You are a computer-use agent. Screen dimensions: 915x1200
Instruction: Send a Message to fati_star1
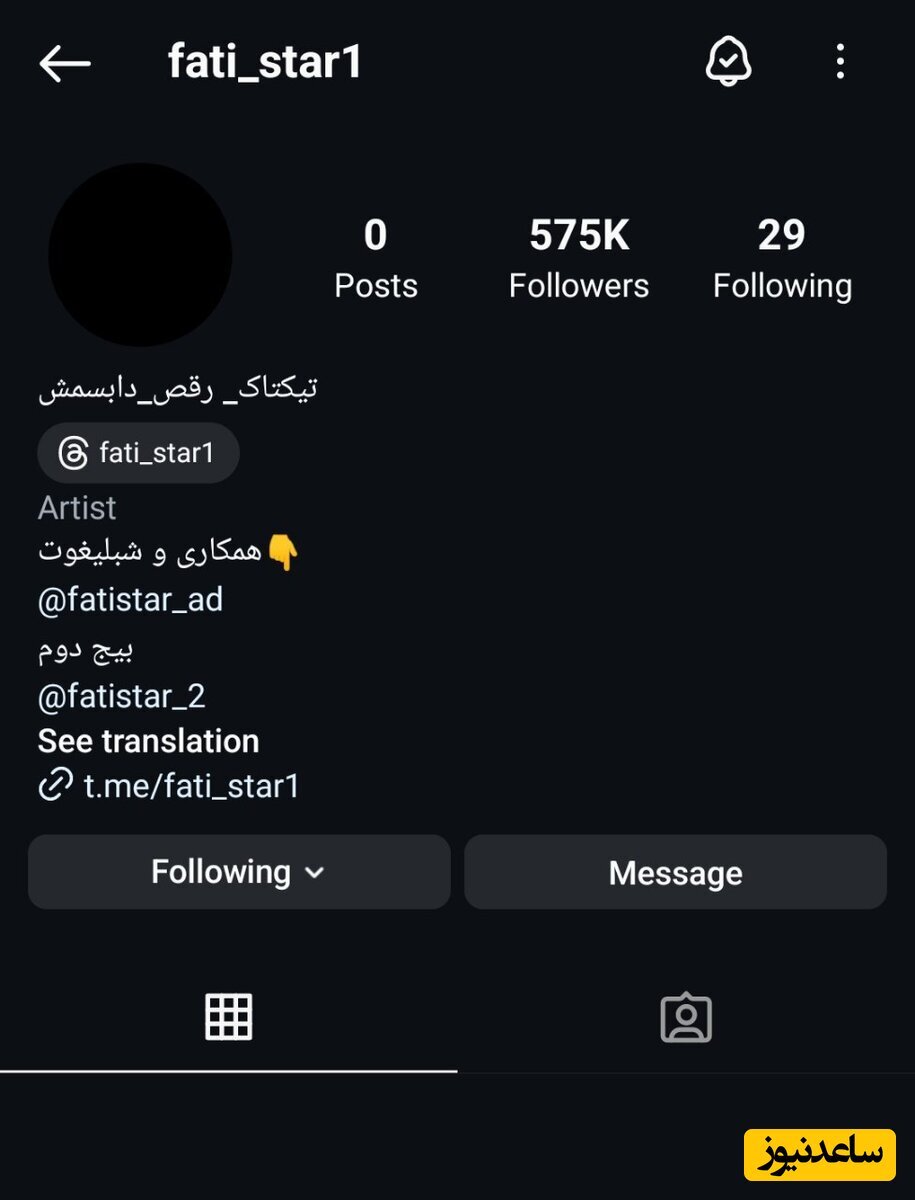click(675, 872)
